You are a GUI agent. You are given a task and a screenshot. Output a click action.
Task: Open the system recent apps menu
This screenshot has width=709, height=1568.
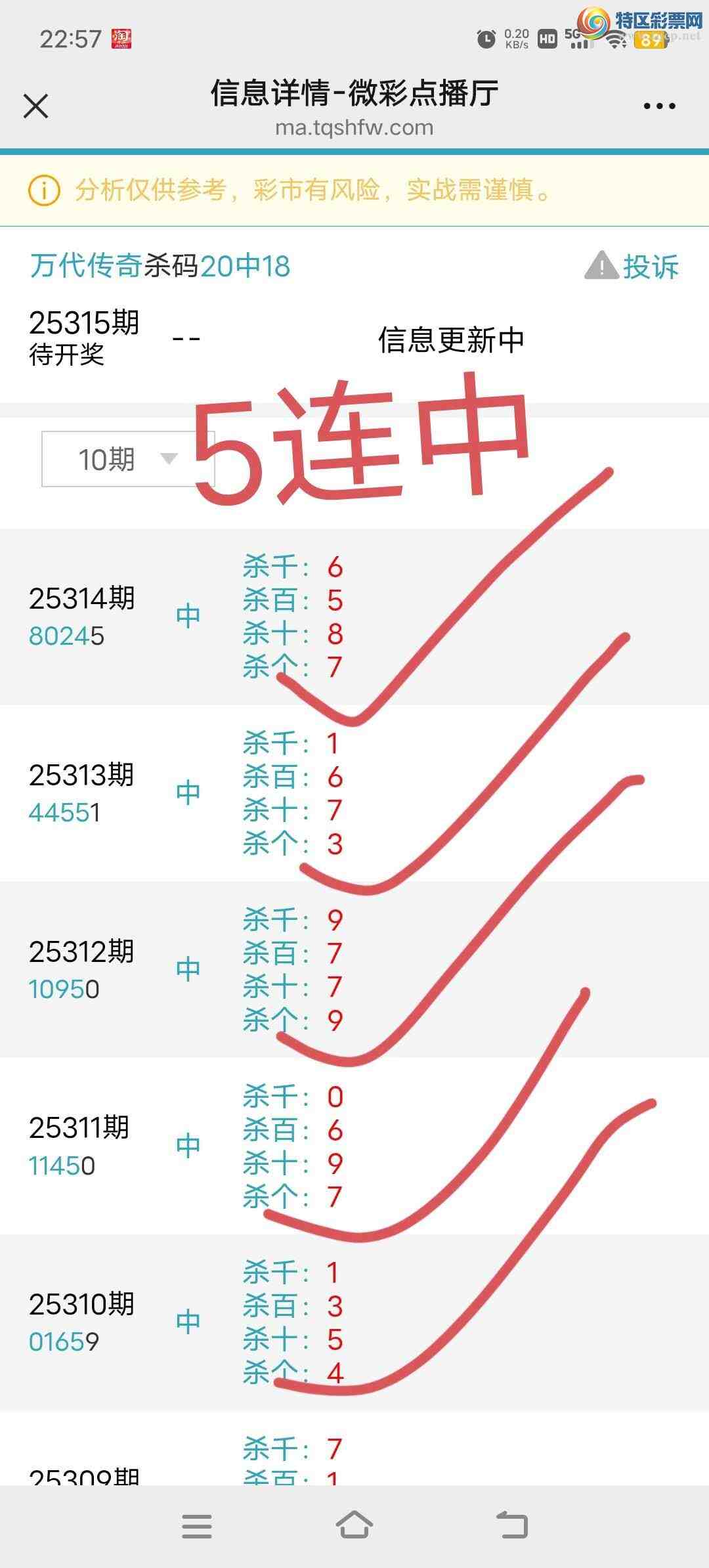[x=197, y=1526]
